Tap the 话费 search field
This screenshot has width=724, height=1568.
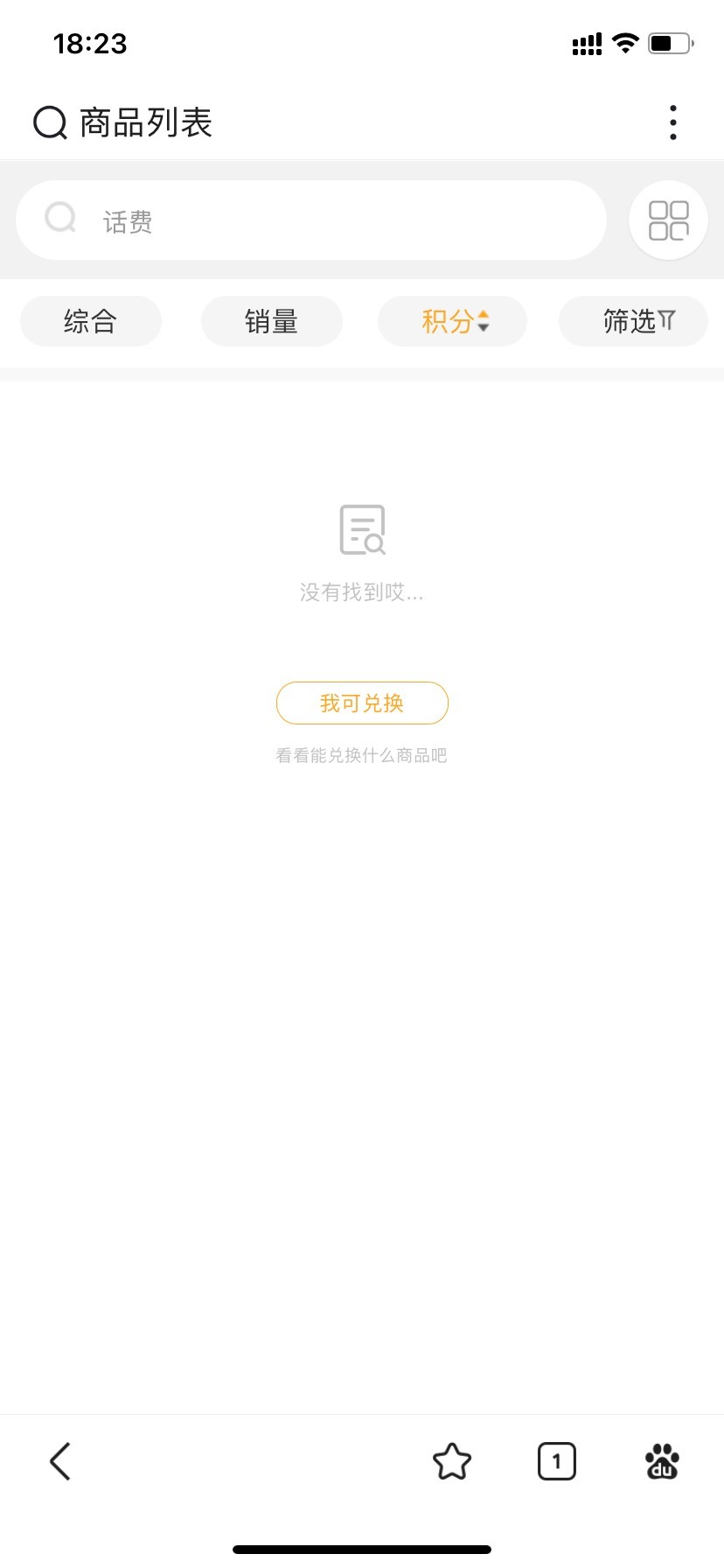[x=311, y=220]
